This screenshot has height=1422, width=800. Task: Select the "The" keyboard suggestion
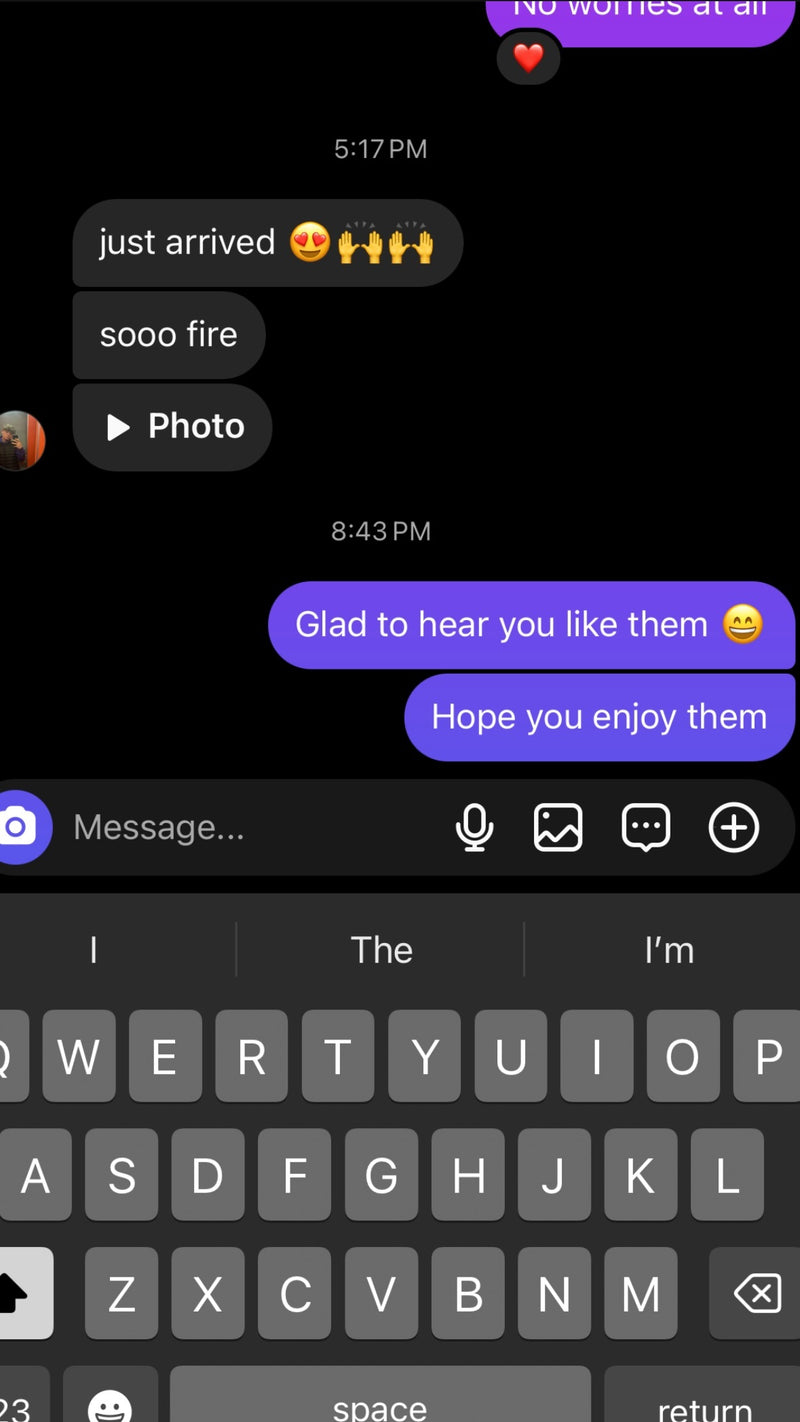[381, 950]
